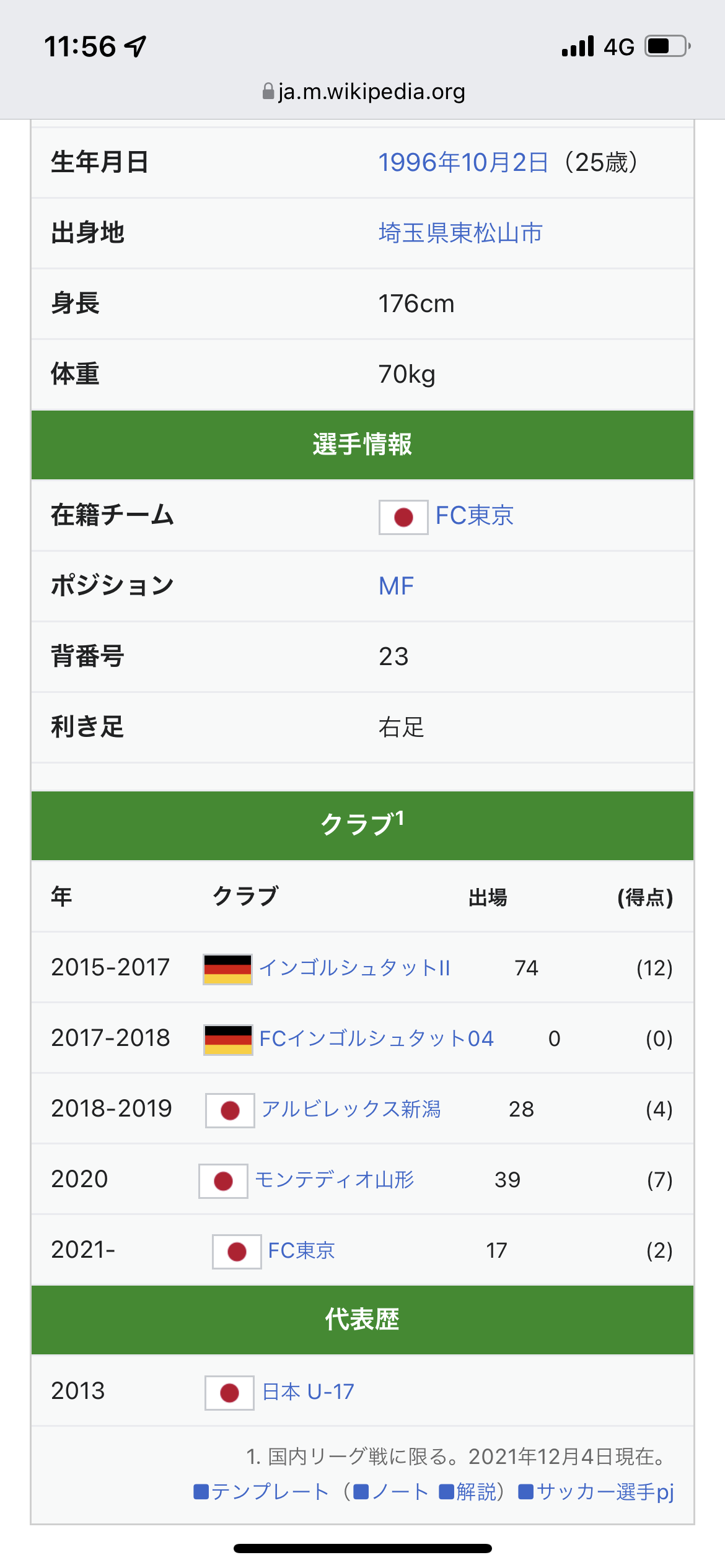The image size is (725, 1568).
Task: Open the サッカー選手pj link
Action: tap(605, 1492)
